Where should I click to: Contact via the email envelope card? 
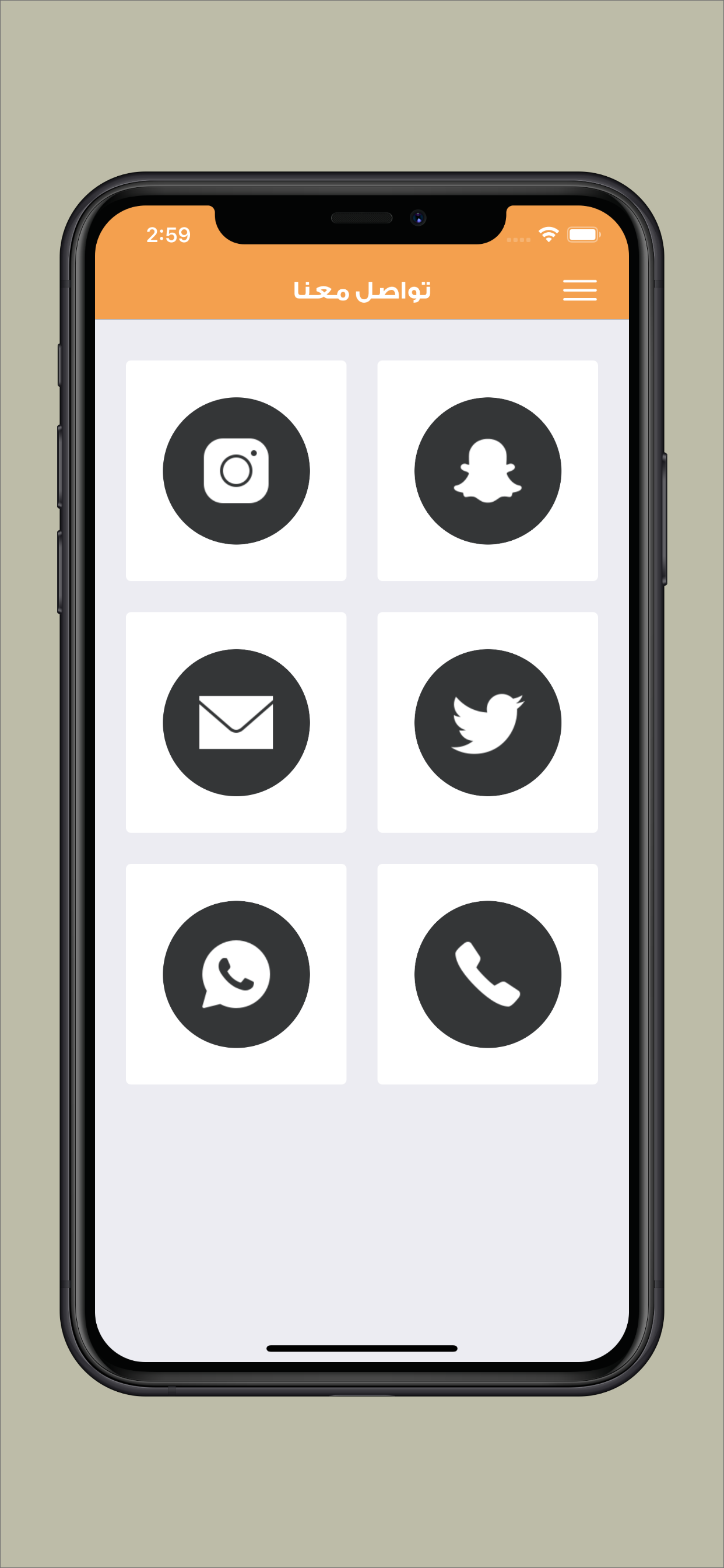236,722
